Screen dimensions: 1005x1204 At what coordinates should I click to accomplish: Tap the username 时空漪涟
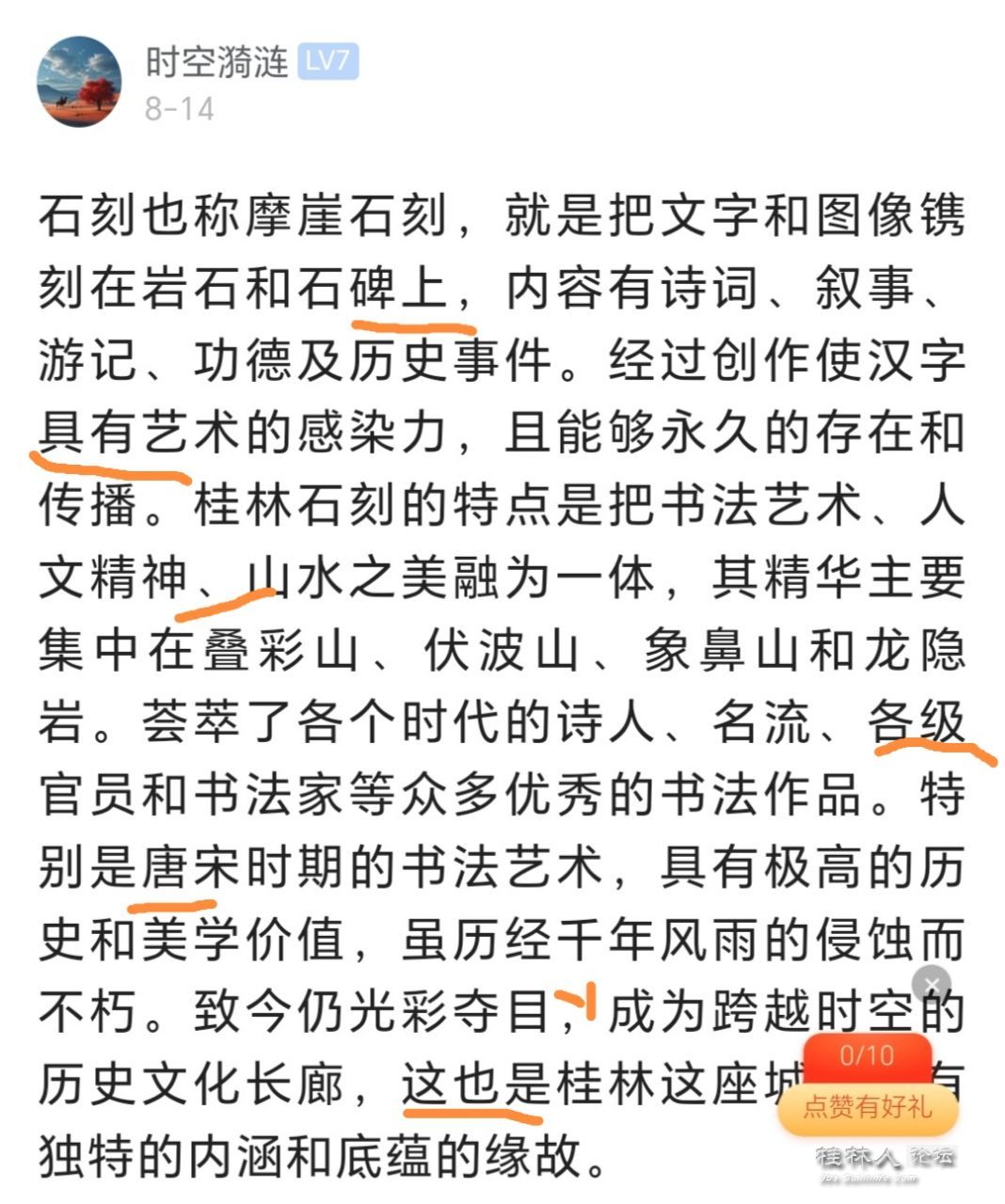pyautogui.click(x=216, y=63)
